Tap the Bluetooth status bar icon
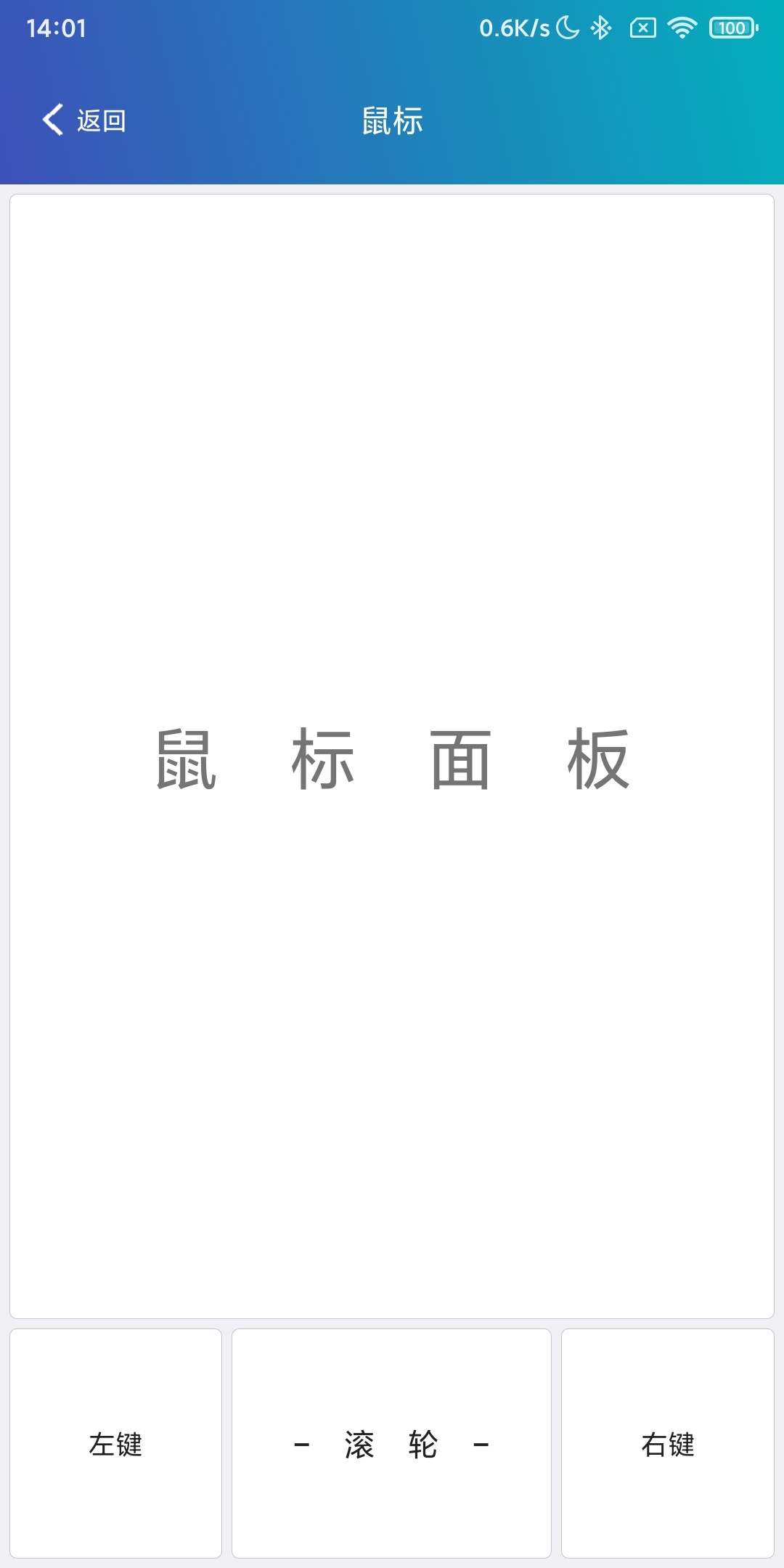Image resolution: width=784 pixels, height=1568 pixels. [600, 28]
